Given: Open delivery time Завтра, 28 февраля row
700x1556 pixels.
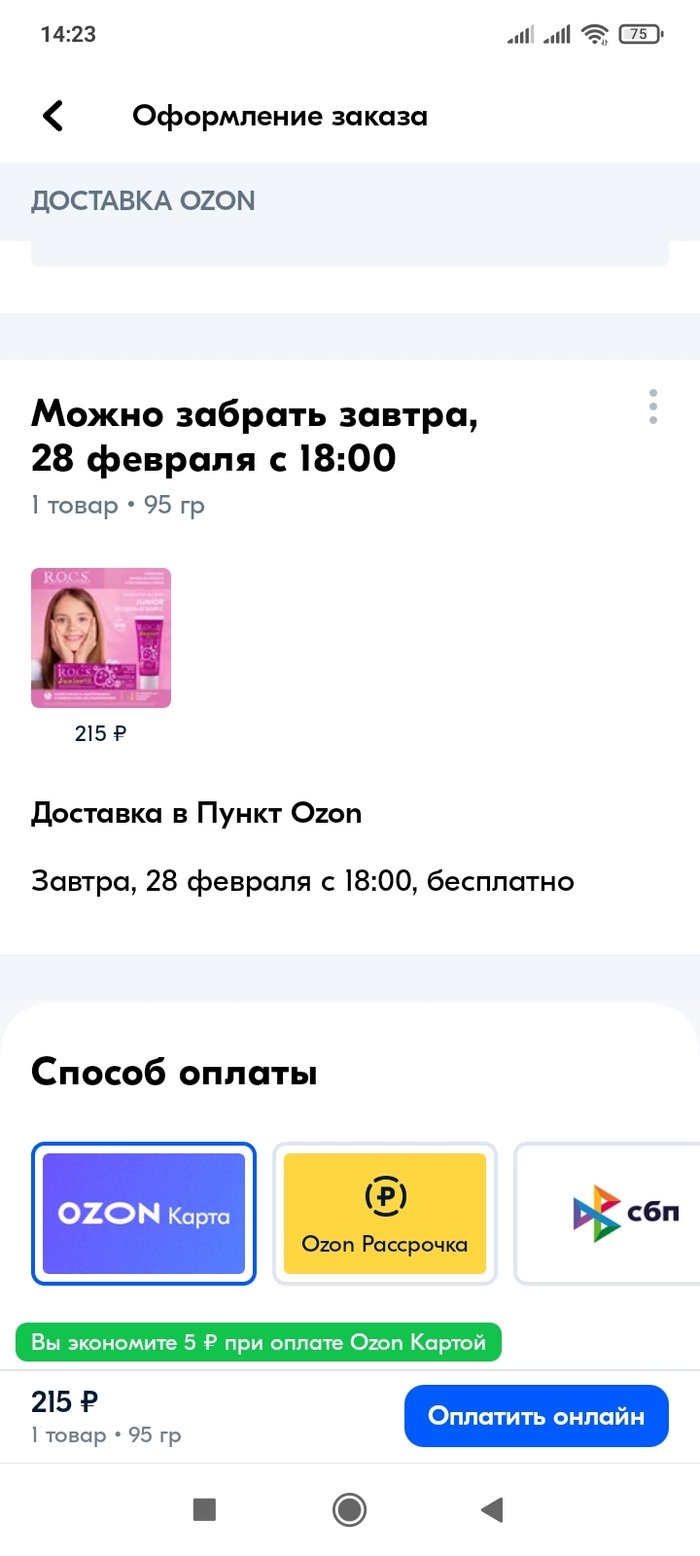Looking at the screenshot, I should [x=302, y=882].
